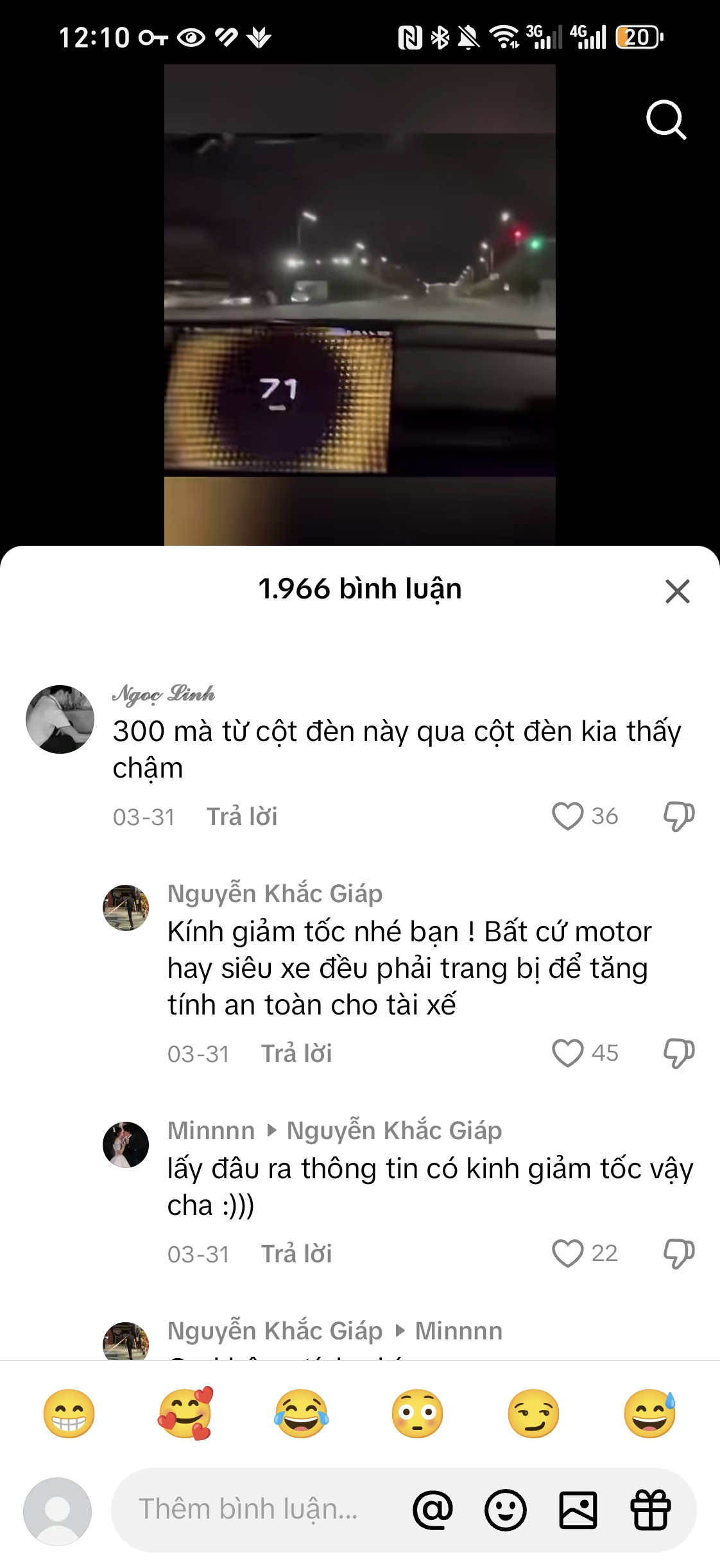Tap Trả lời under Minnnn's comment

coord(296,1254)
